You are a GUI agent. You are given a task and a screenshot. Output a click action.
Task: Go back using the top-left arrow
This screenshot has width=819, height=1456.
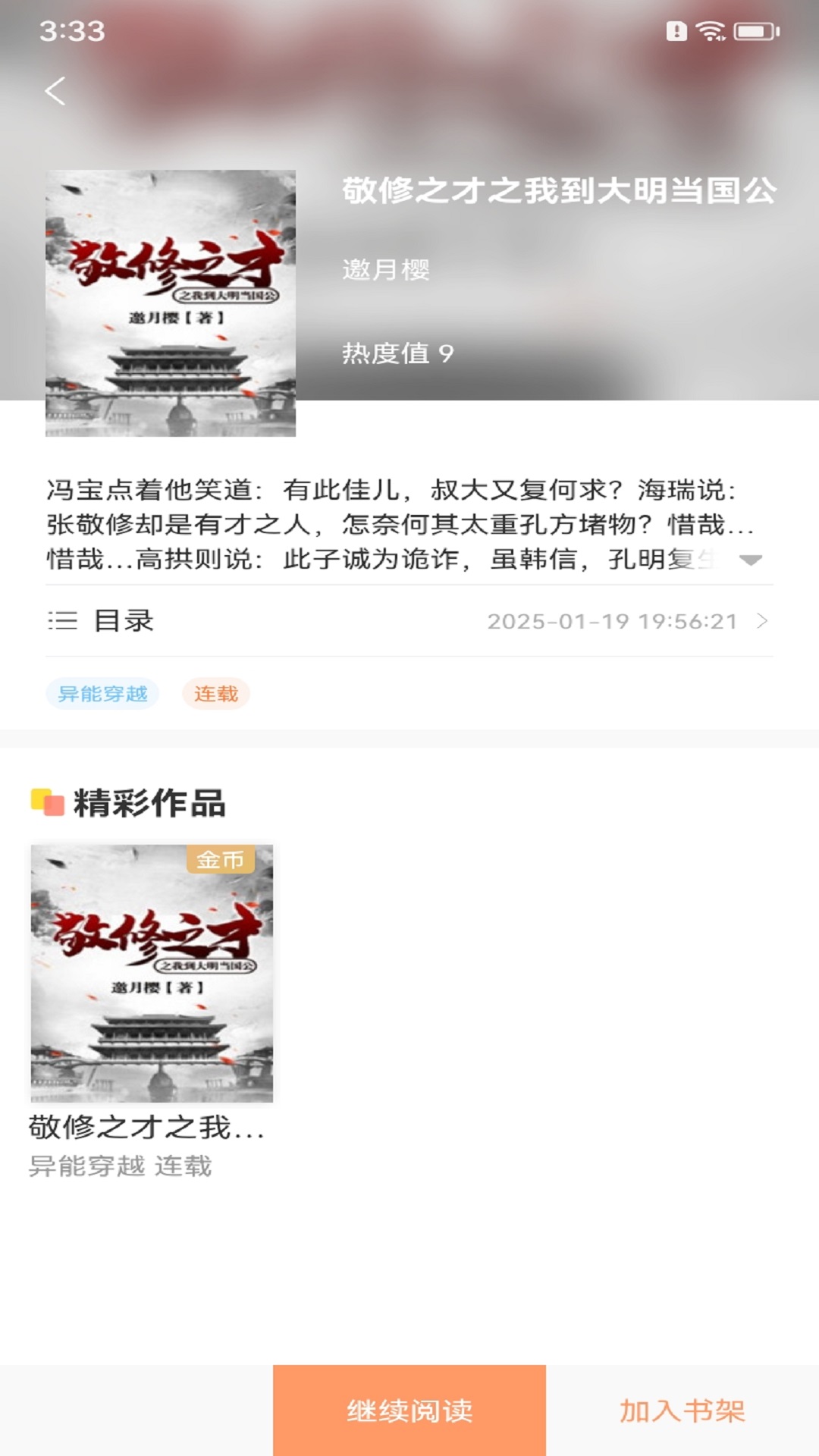[x=55, y=91]
